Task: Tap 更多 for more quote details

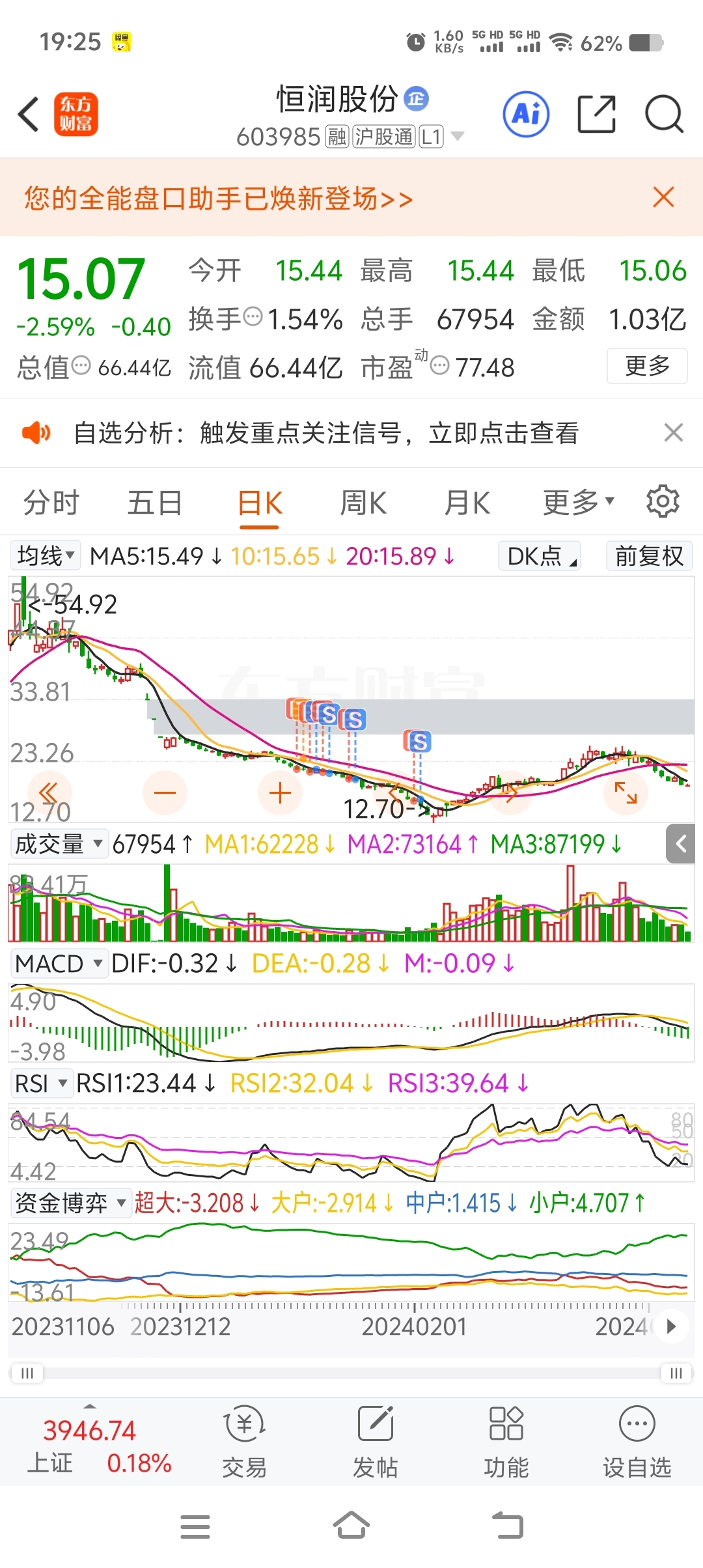Action: 647,366
